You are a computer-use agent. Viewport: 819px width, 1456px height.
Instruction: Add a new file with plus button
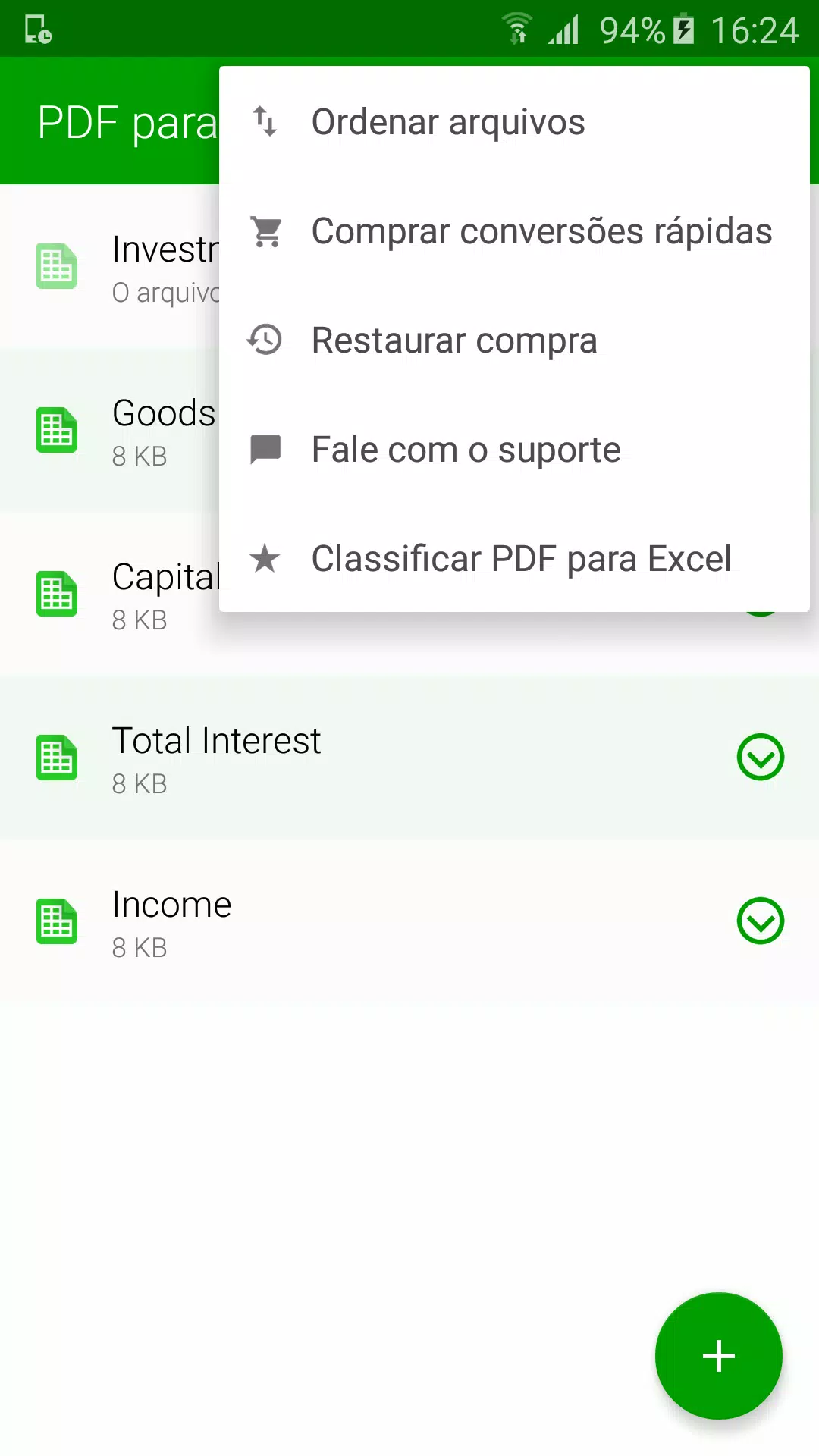click(718, 1356)
